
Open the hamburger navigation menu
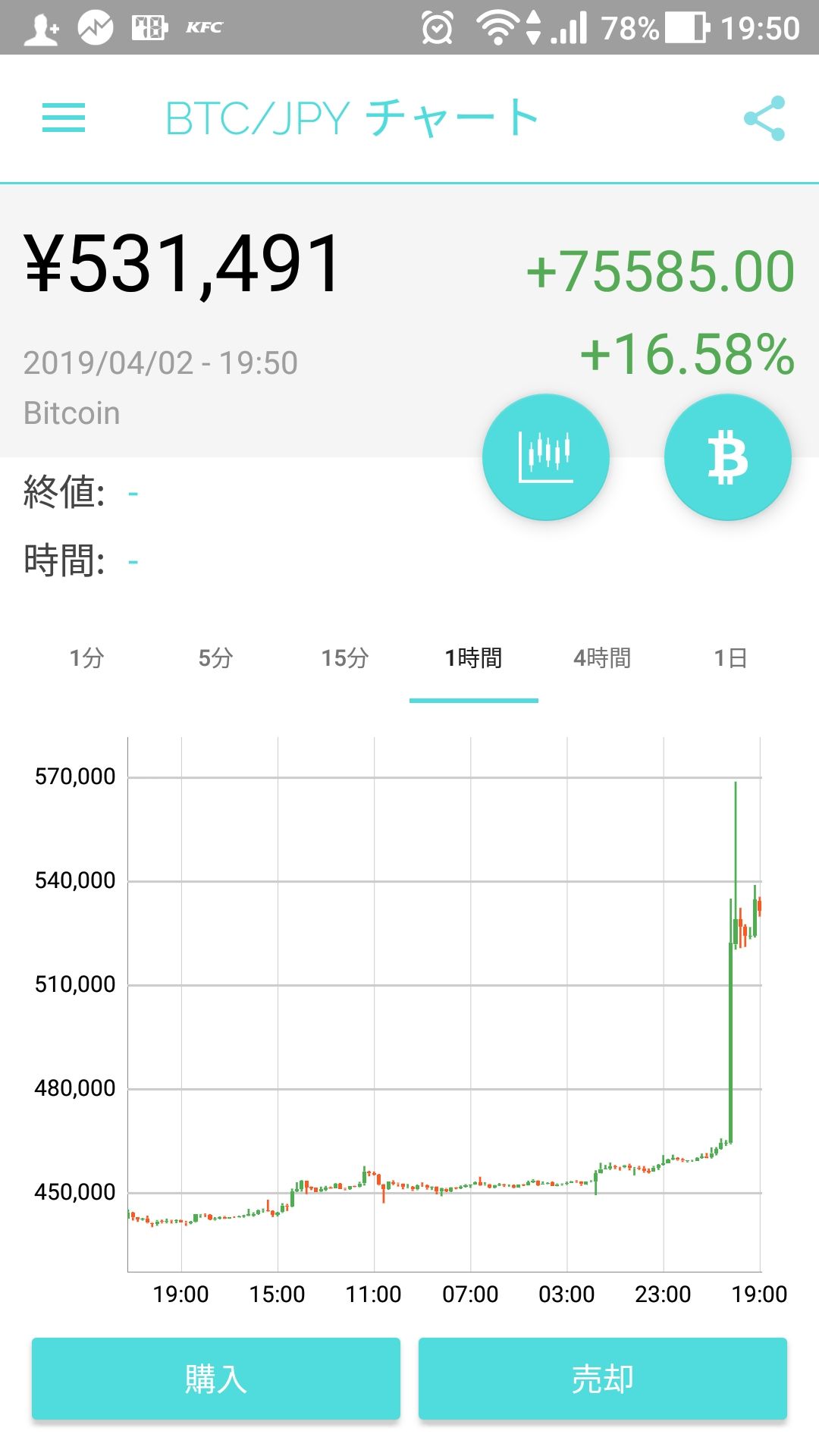(x=64, y=118)
